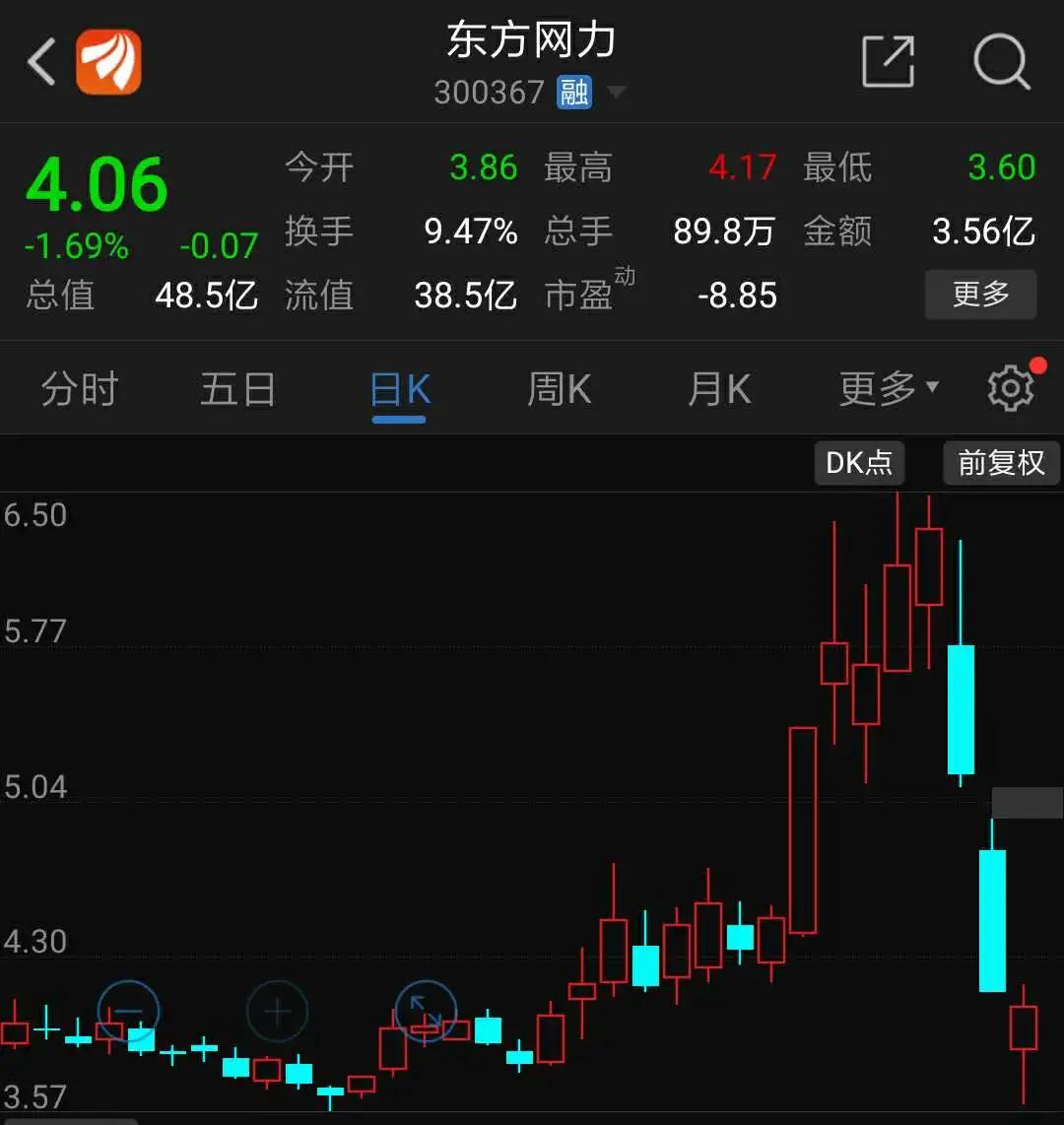1064x1125 pixels.
Task: Switch to the 周K weekly chart tab
Action: 558,388
